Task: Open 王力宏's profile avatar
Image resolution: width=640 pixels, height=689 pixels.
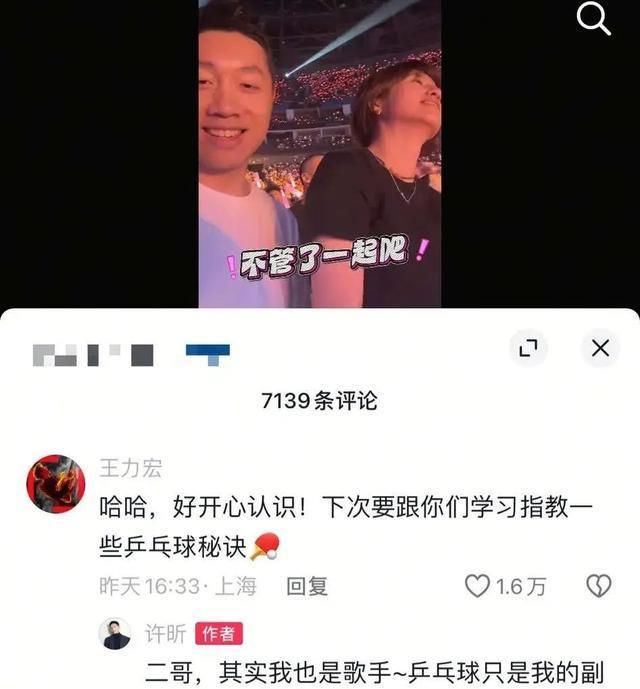Action: click(55, 483)
